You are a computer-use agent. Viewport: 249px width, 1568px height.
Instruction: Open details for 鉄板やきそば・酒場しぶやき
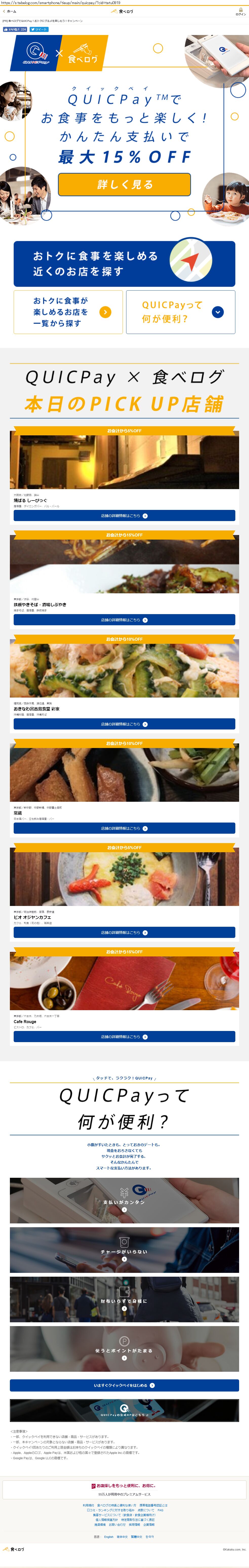[x=124, y=620]
